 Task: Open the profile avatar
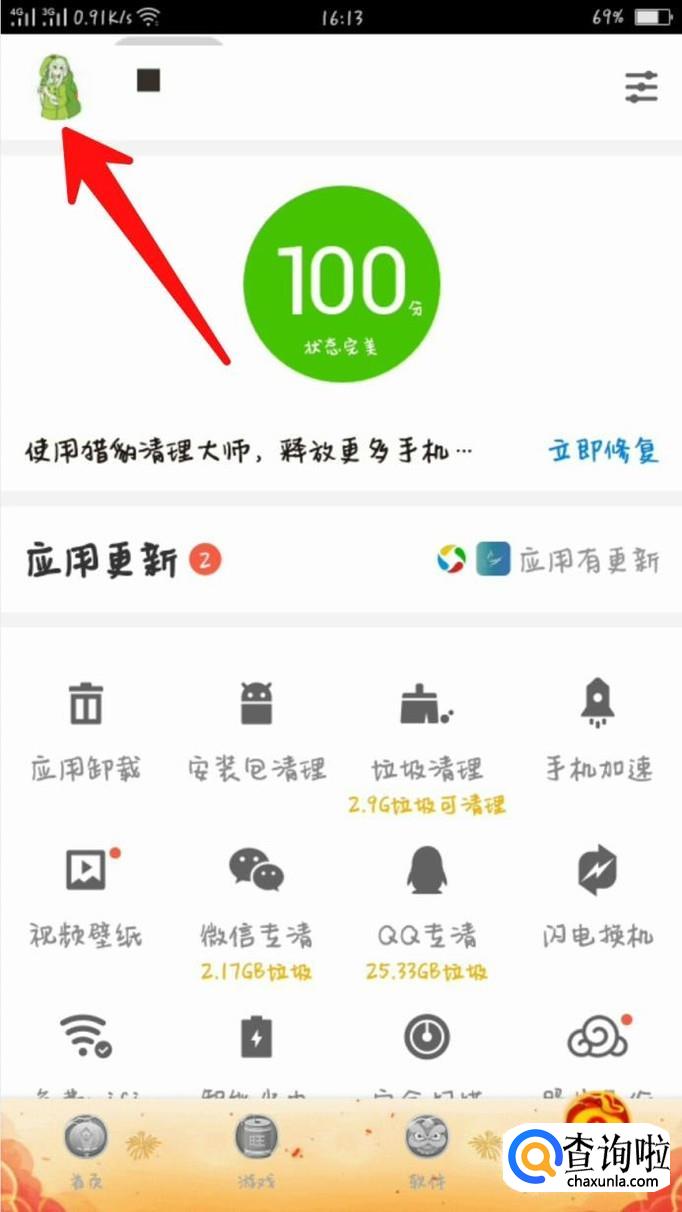tap(57, 87)
